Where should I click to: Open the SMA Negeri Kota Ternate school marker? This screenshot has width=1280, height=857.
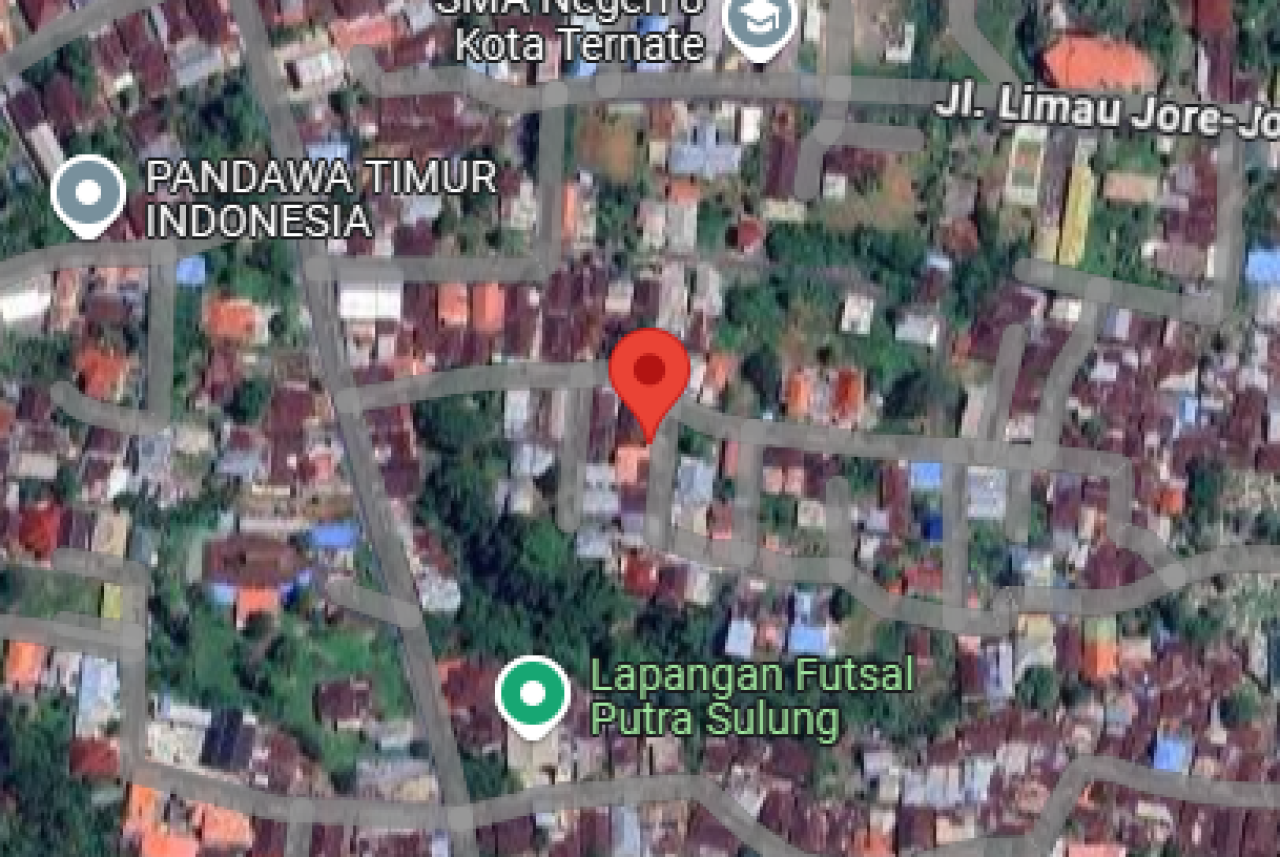[760, 22]
